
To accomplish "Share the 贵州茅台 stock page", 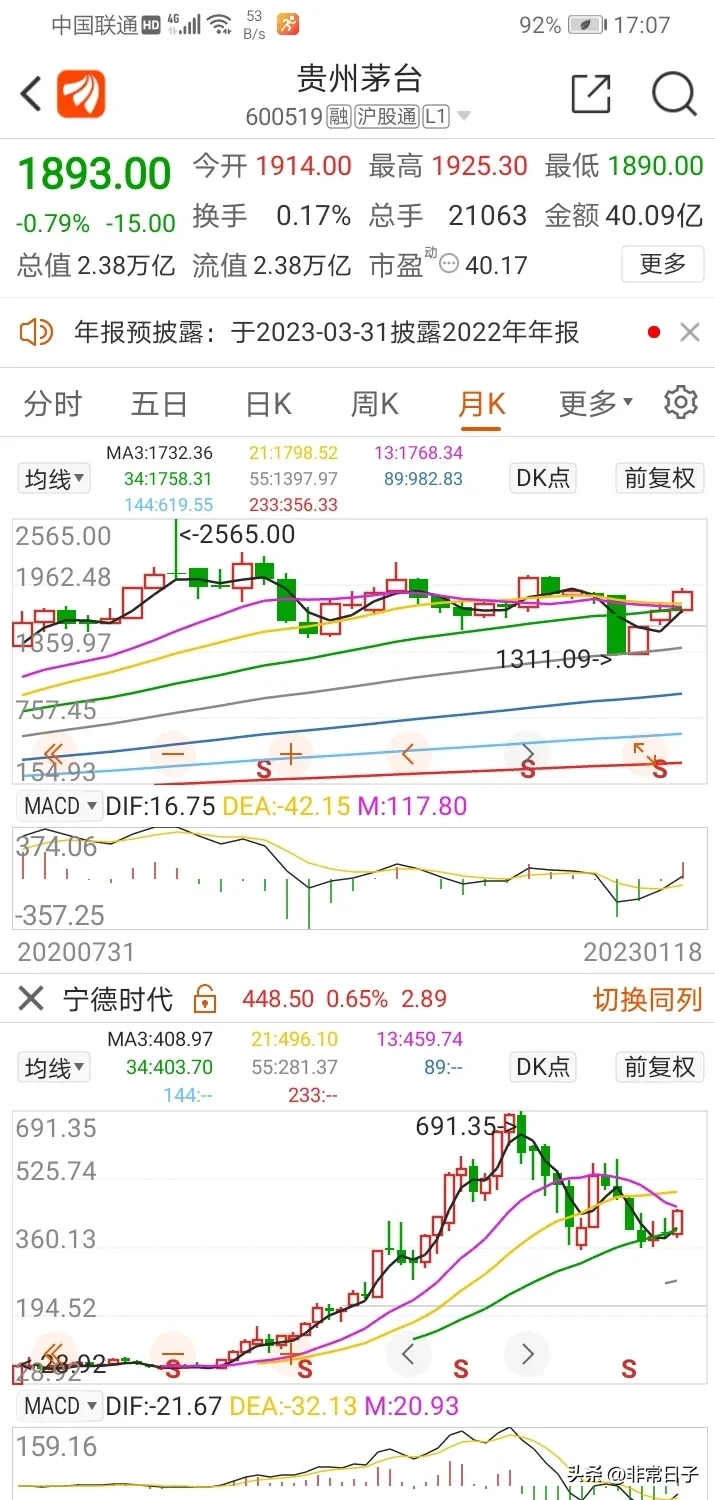I will [590, 94].
